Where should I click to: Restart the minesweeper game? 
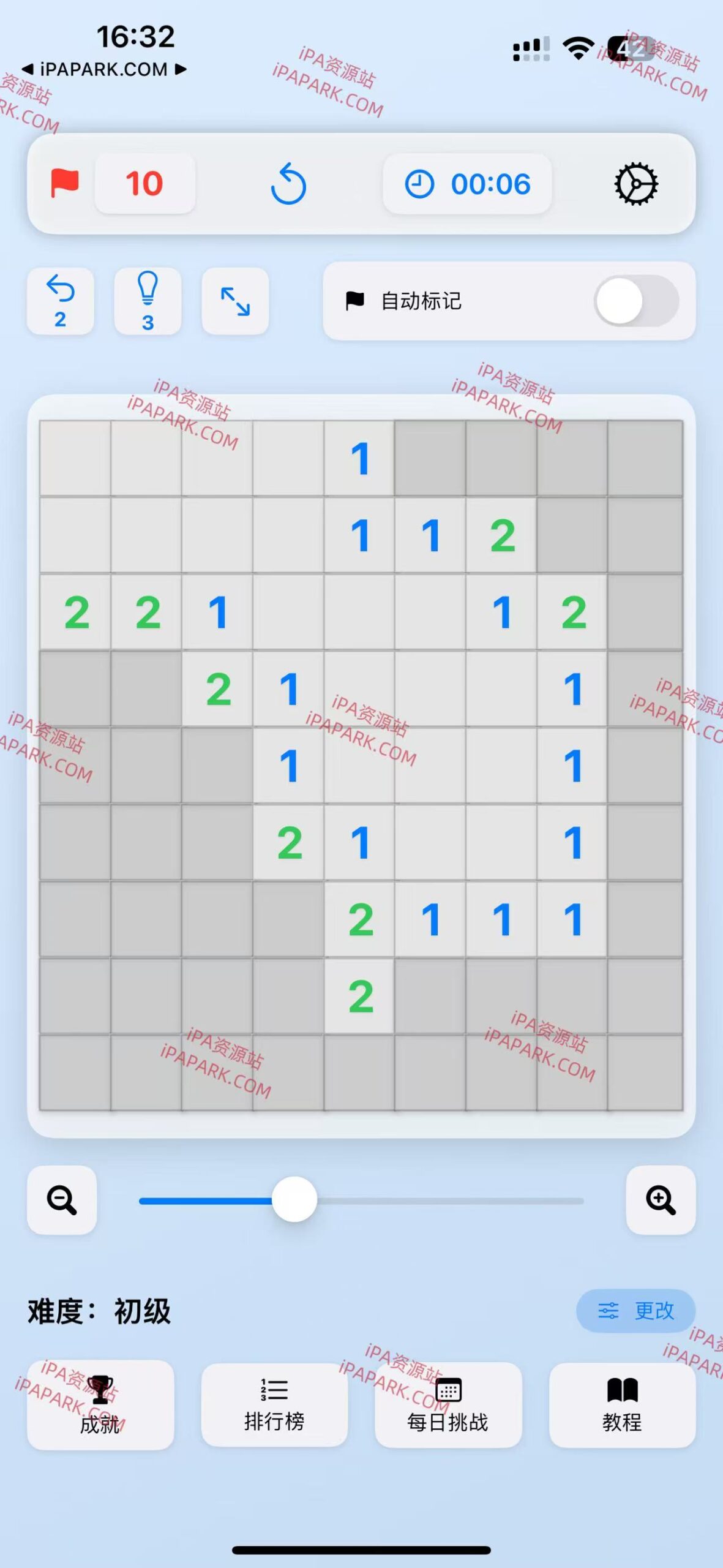click(x=288, y=184)
